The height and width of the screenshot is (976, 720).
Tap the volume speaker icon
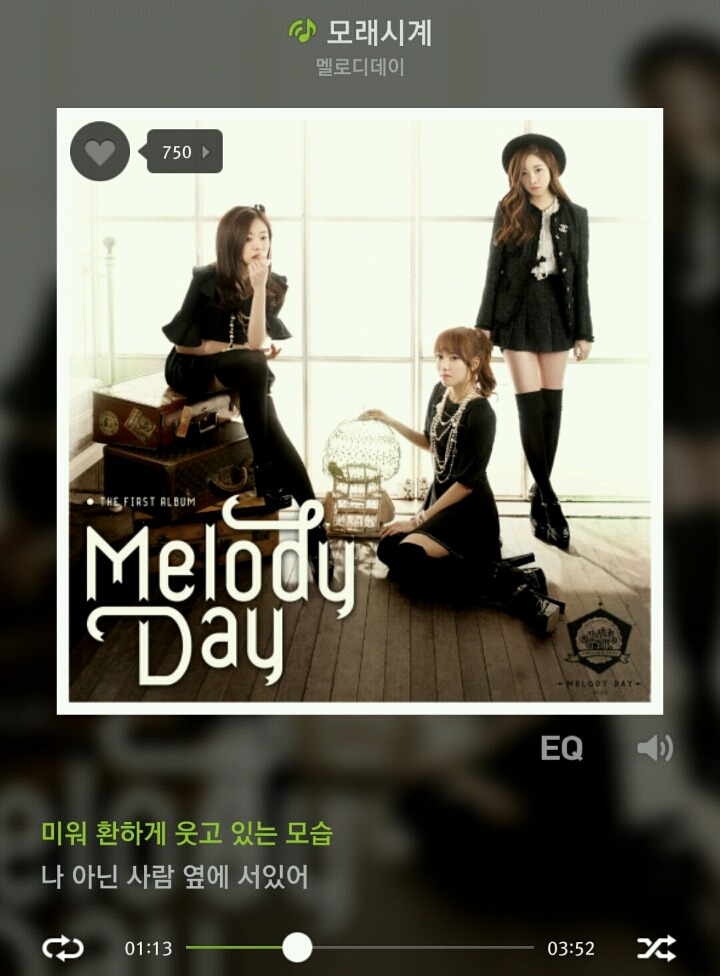click(655, 749)
